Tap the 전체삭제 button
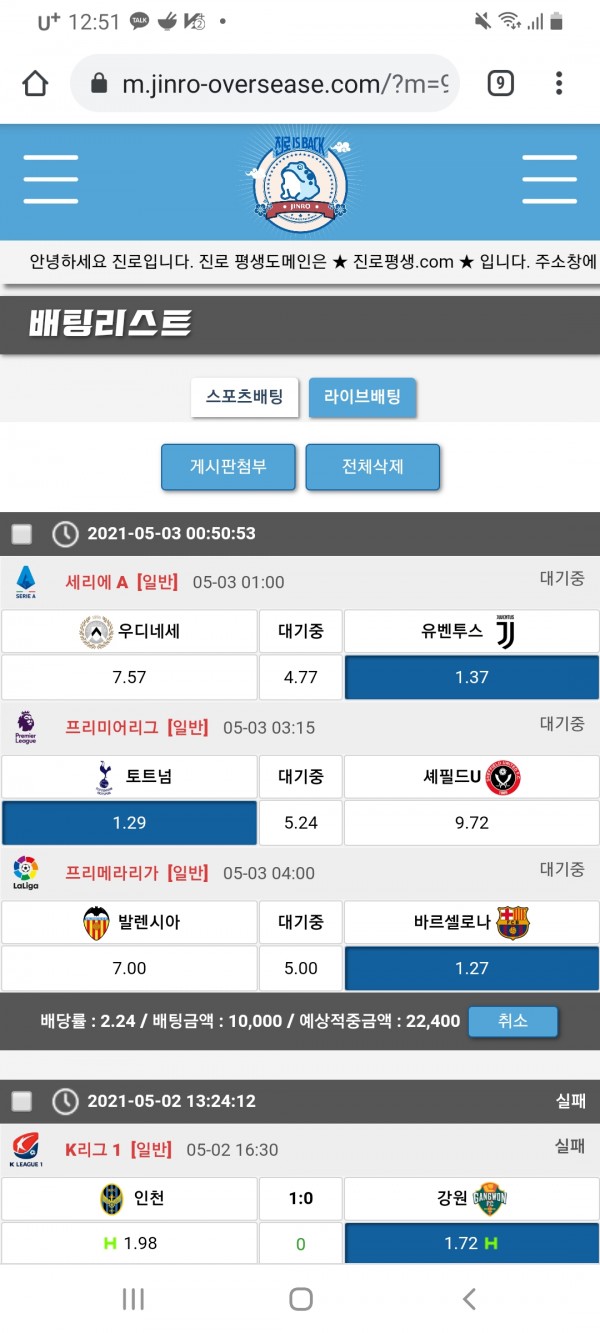The image size is (600, 1333). coord(372,467)
